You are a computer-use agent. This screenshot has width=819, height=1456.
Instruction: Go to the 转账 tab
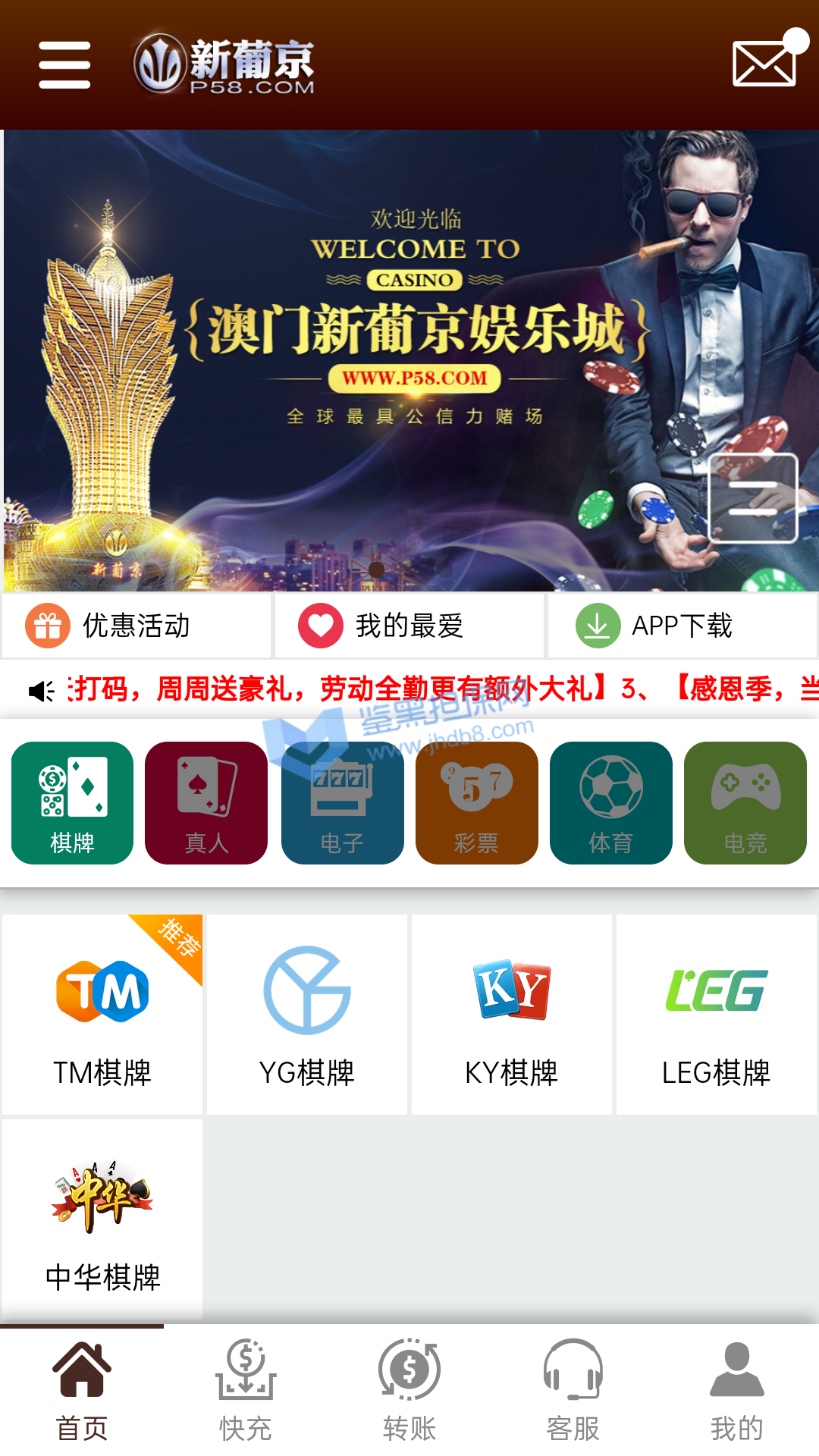pyautogui.click(x=409, y=1390)
